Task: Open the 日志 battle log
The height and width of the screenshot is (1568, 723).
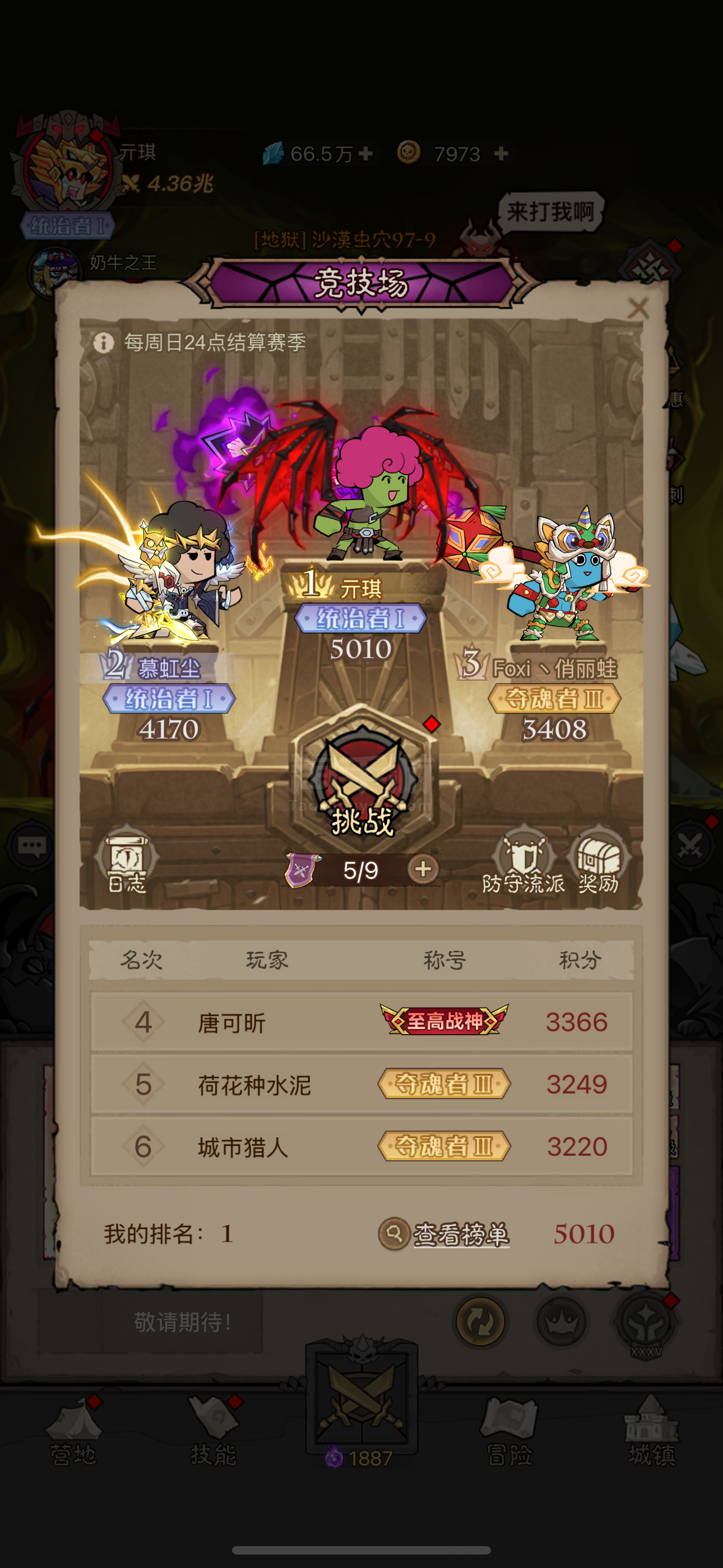Action: [127, 861]
